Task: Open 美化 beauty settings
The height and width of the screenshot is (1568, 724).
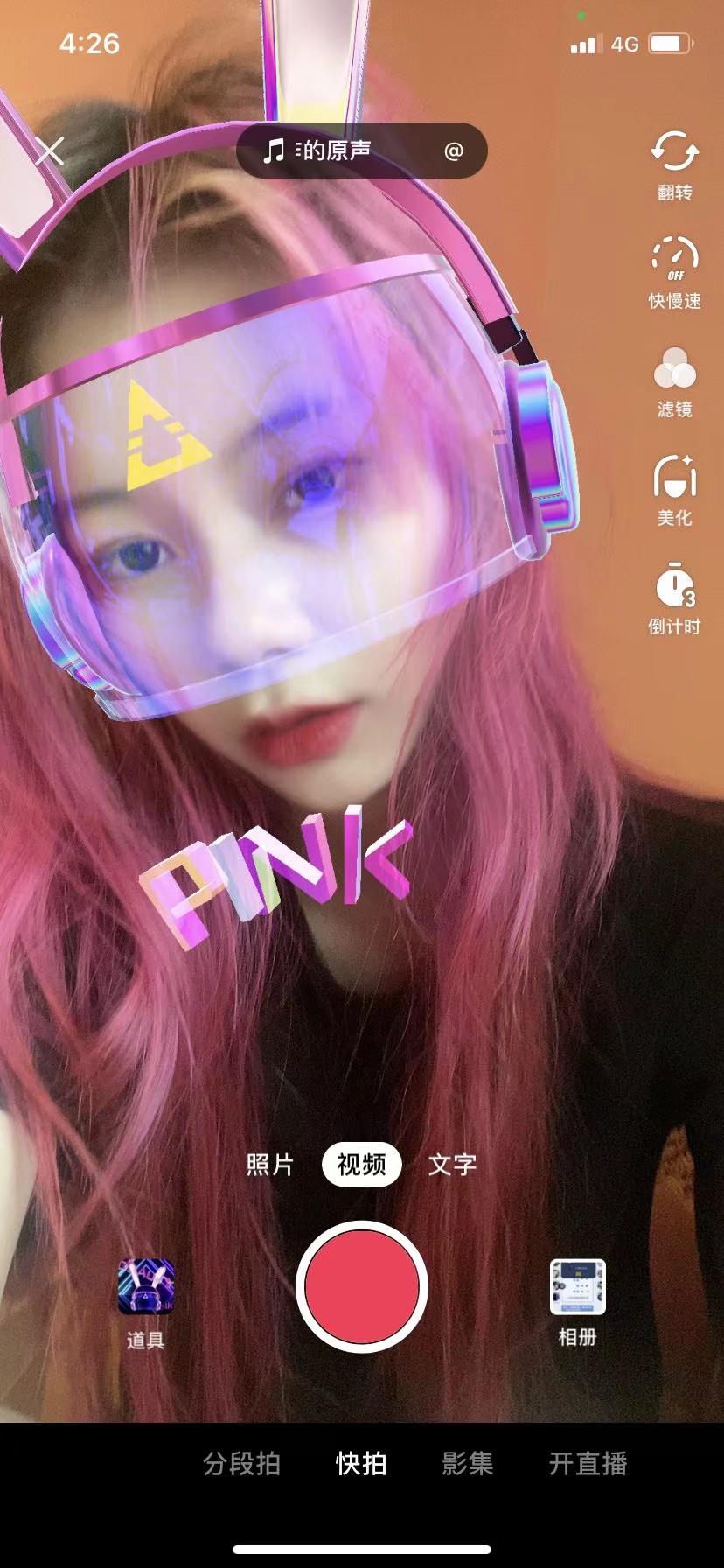Action: pos(674,489)
